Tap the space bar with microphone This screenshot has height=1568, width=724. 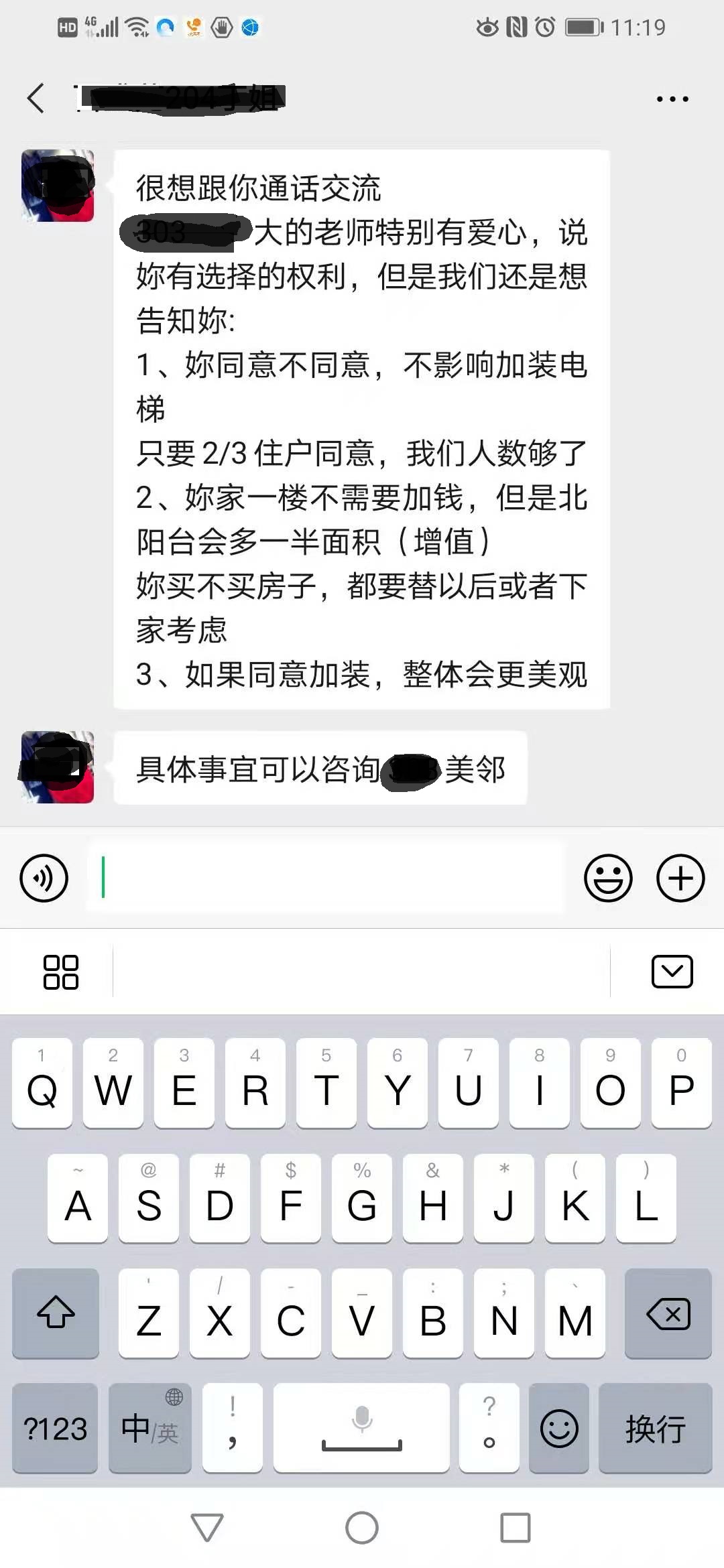tap(361, 1428)
